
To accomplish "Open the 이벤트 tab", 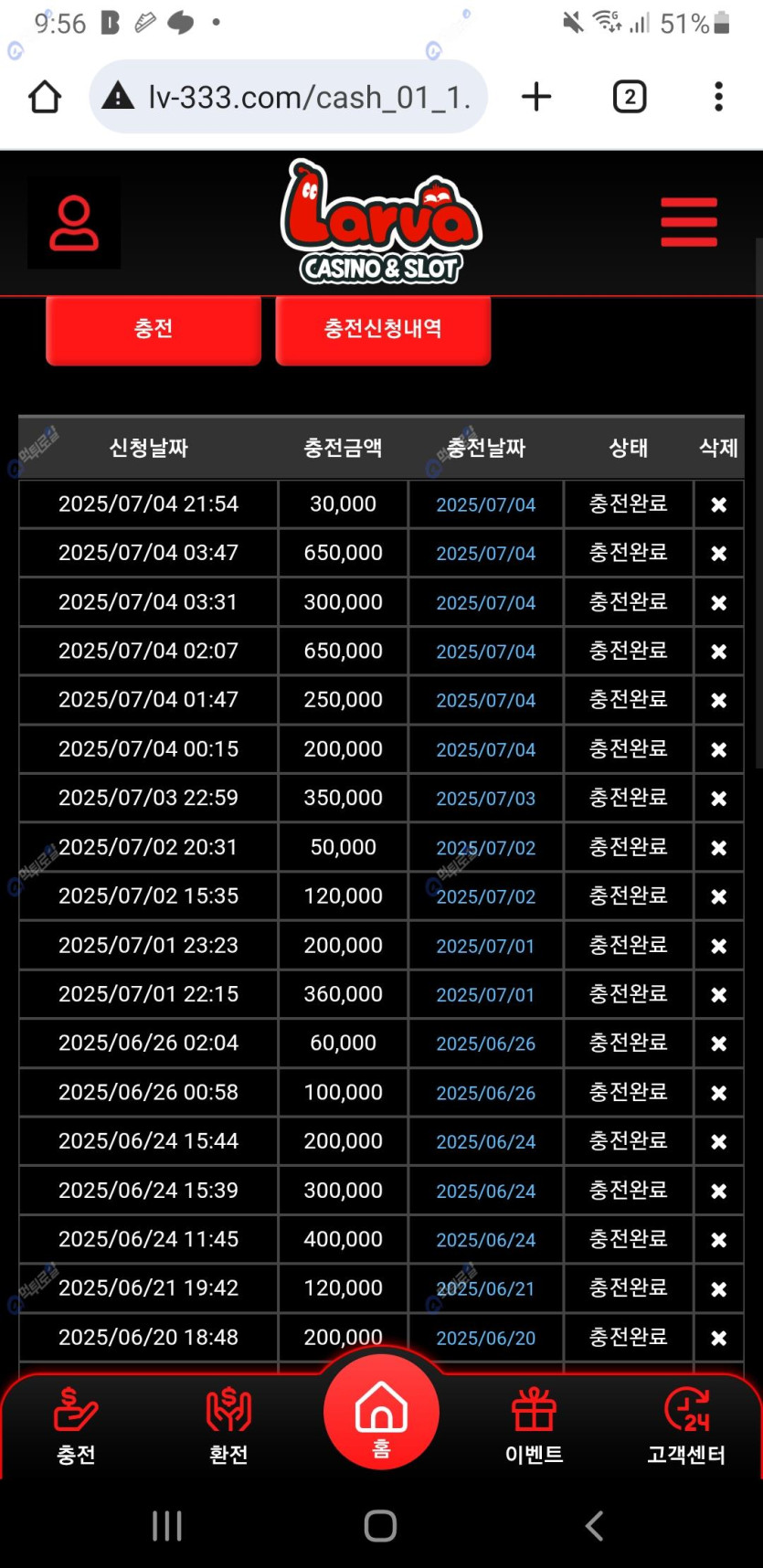I will (534, 1425).
